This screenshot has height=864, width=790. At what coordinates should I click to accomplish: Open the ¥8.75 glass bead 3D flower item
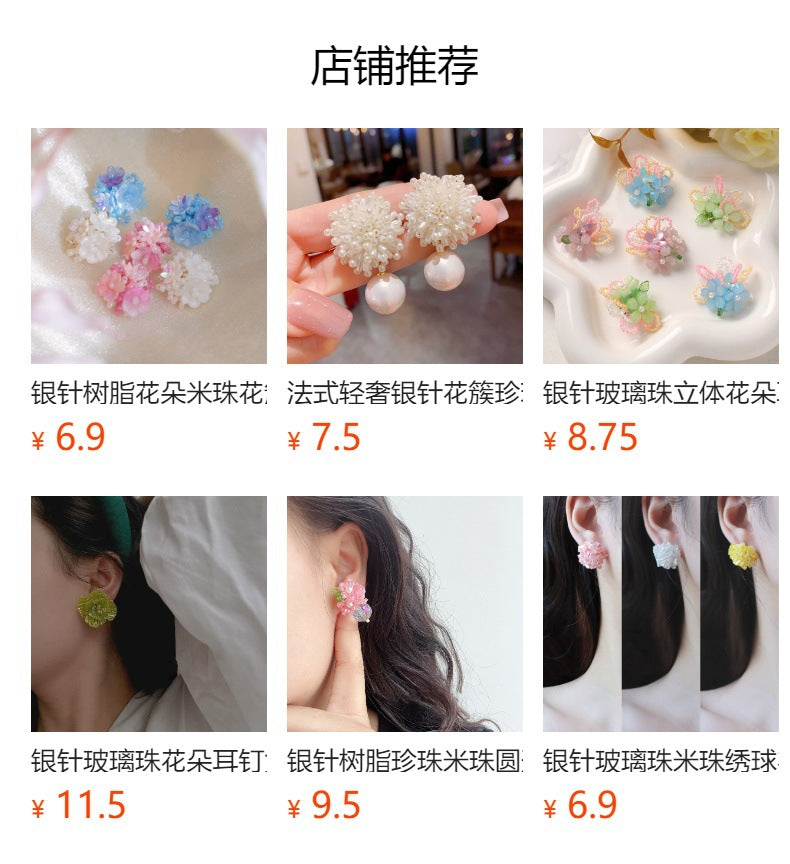pos(660,246)
